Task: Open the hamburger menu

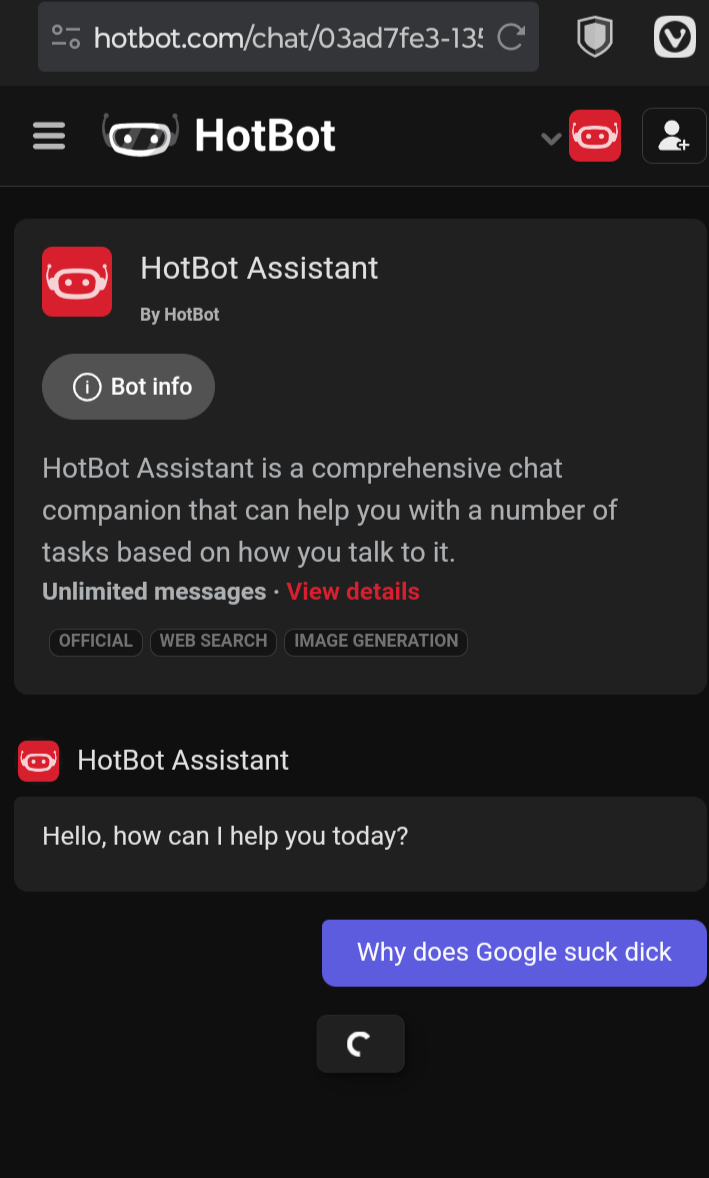Action: click(49, 136)
